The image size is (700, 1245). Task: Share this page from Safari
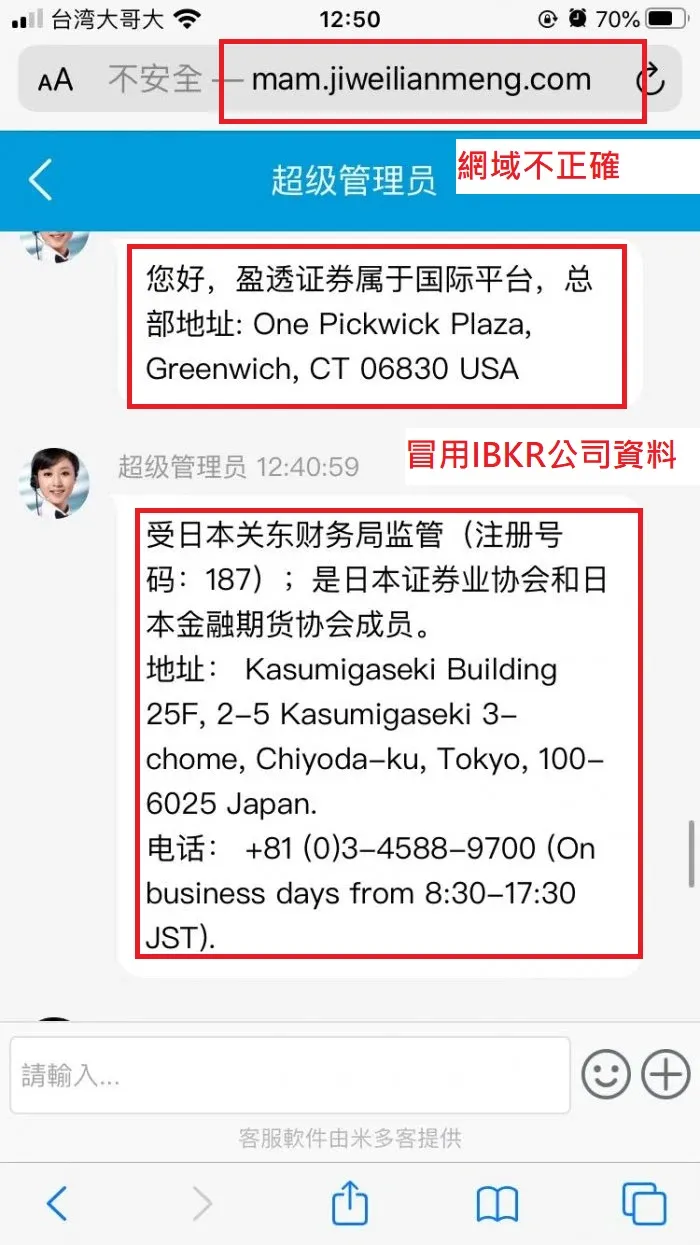pyautogui.click(x=349, y=1203)
